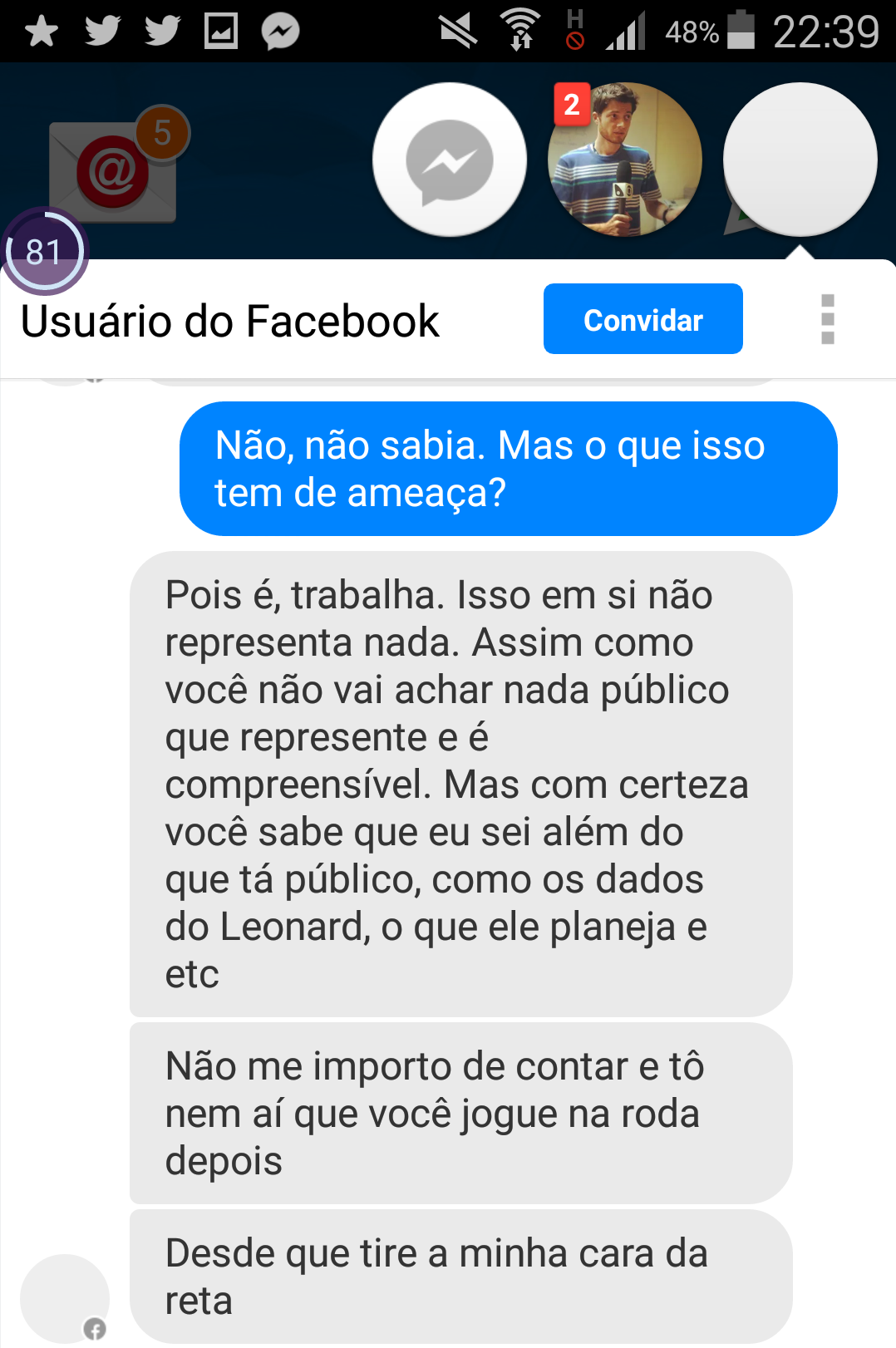Tap the mute notification icon in status bar
The height and width of the screenshot is (1348, 896).
pos(457,31)
